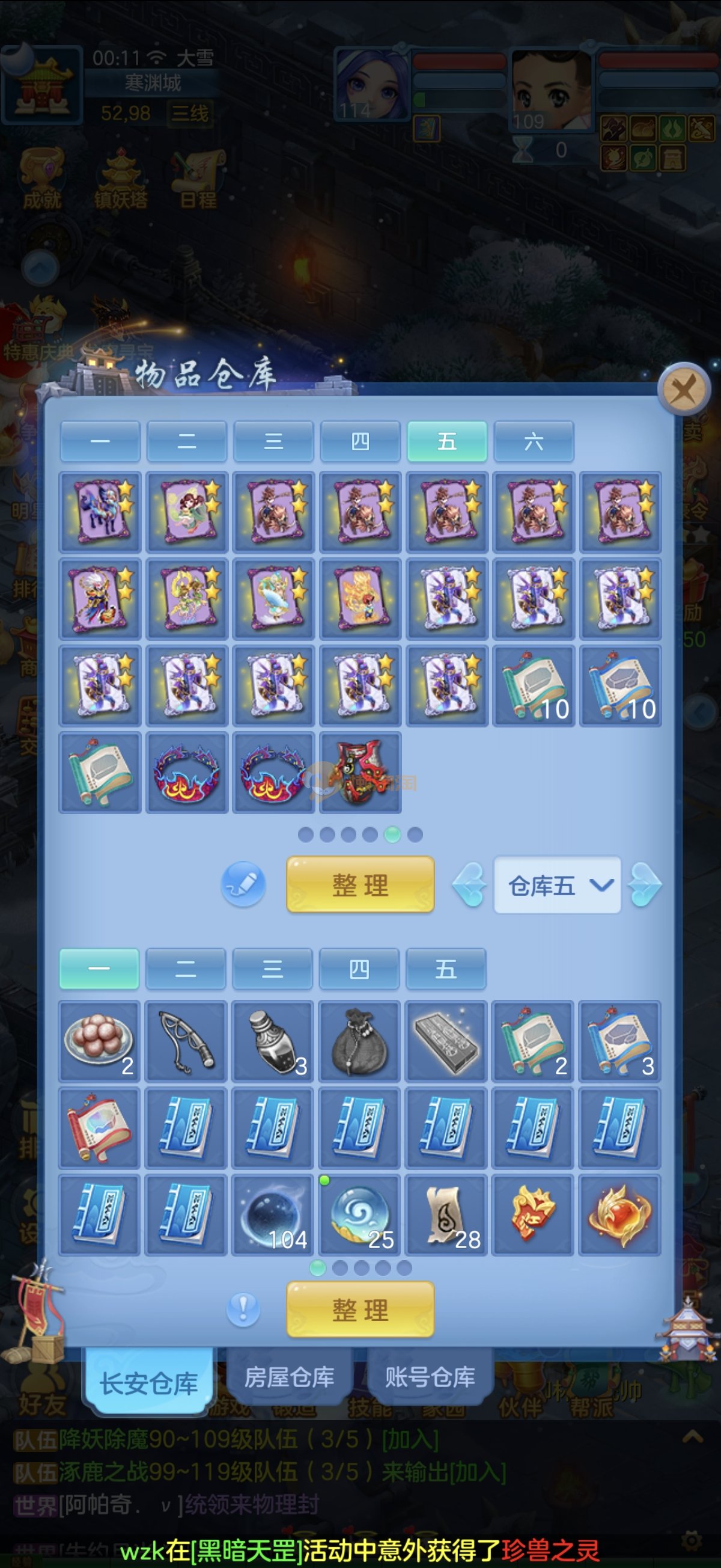The image size is (721, 1568).
Task: Tap 整理 button next to 仓库五 dropdown
Action: click(360, 884)
